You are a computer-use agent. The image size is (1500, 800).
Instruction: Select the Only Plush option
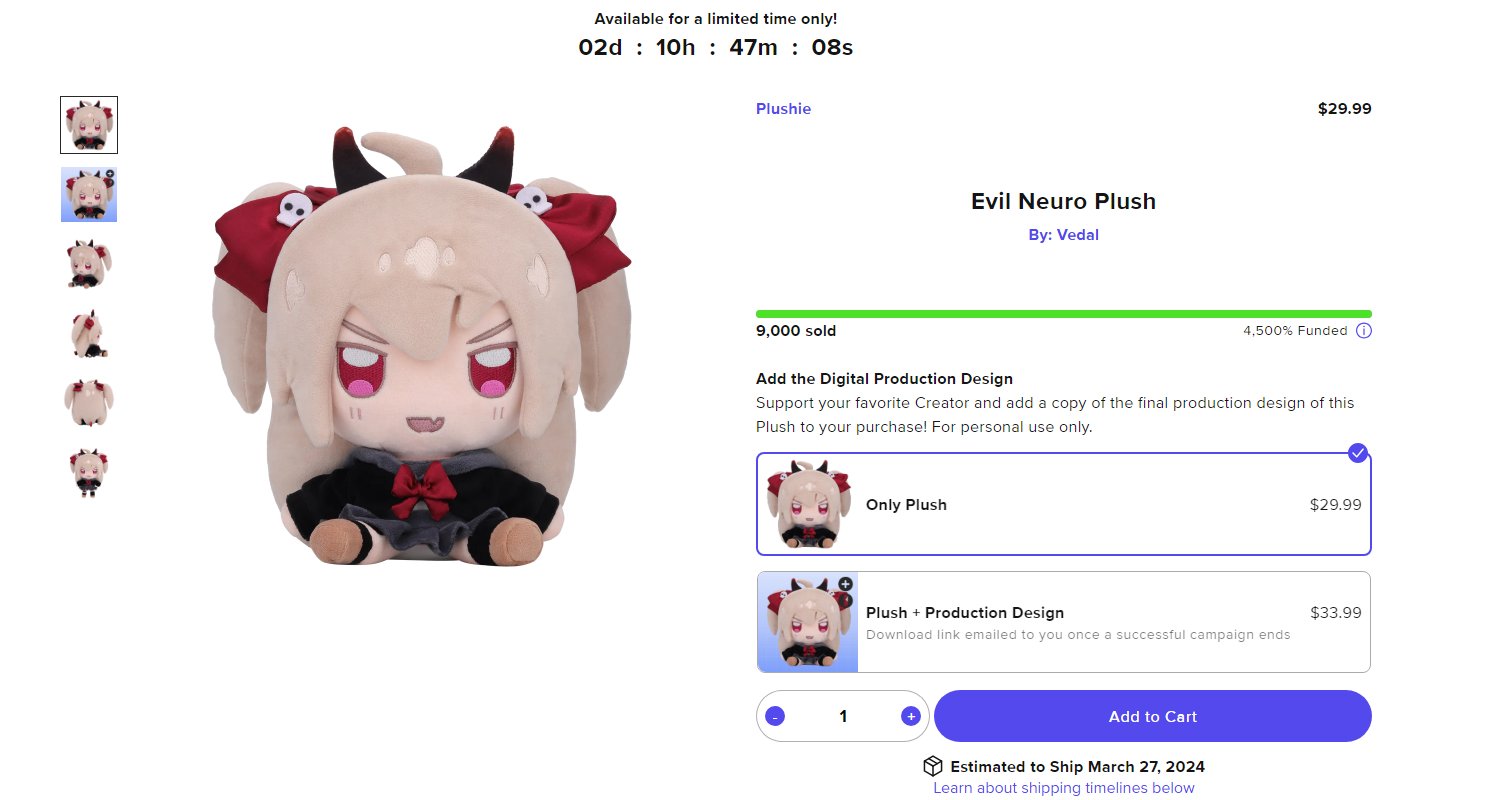(1063, 504)
